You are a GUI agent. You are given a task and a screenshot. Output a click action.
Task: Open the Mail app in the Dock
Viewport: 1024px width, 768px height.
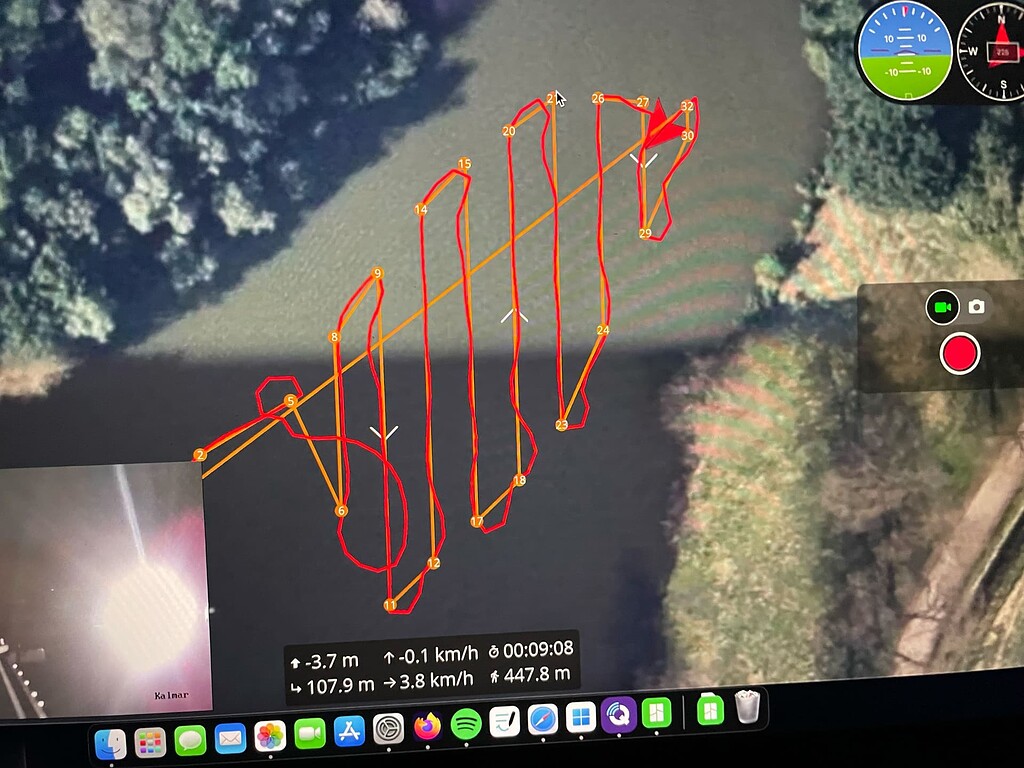pyautogui.click(x=230, y=739)
